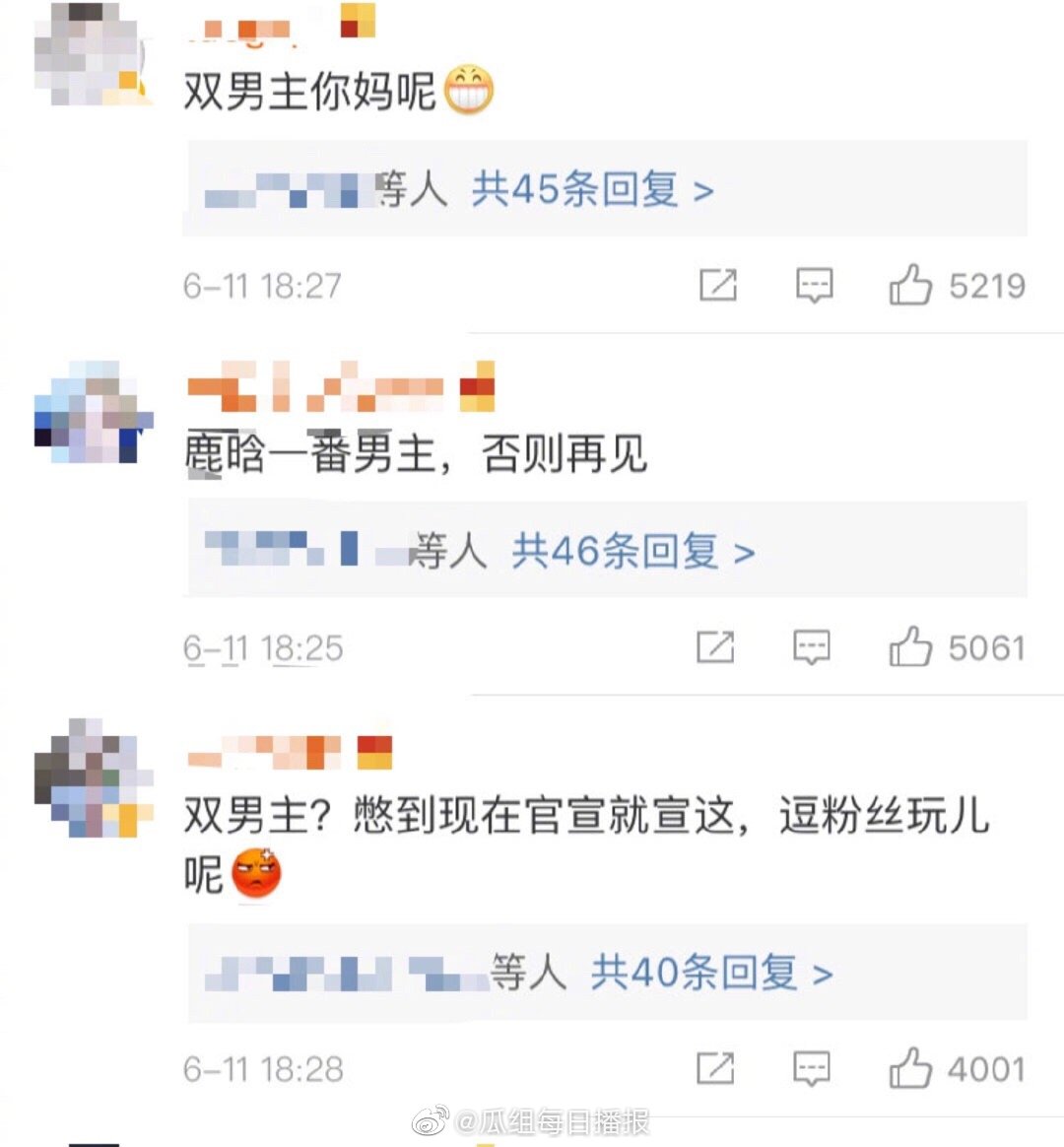Open avatar of the 憋到现在官宣 commenter

(x=94, y=777)
